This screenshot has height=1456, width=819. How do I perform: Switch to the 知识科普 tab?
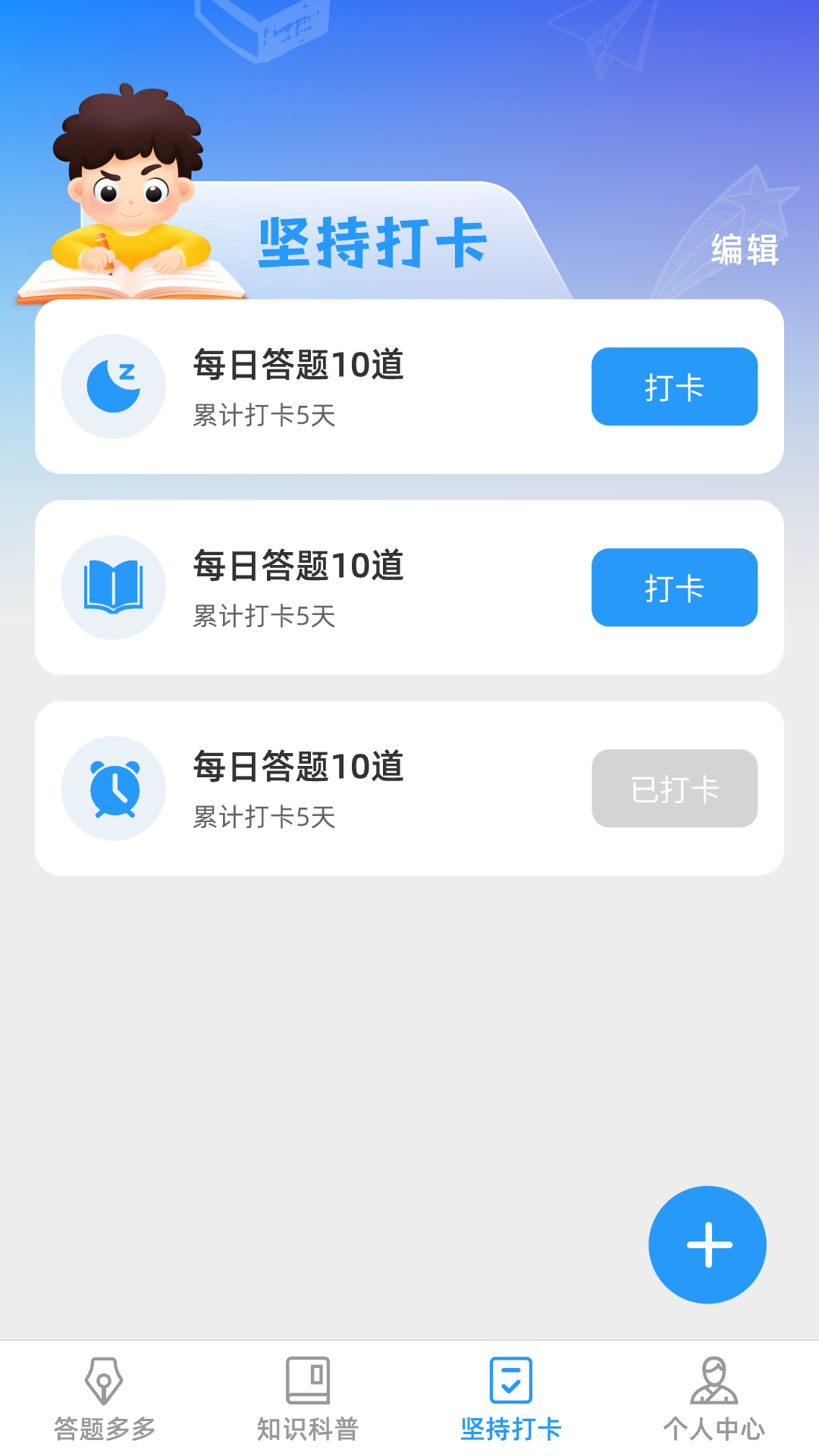(x=307, y=1426)
